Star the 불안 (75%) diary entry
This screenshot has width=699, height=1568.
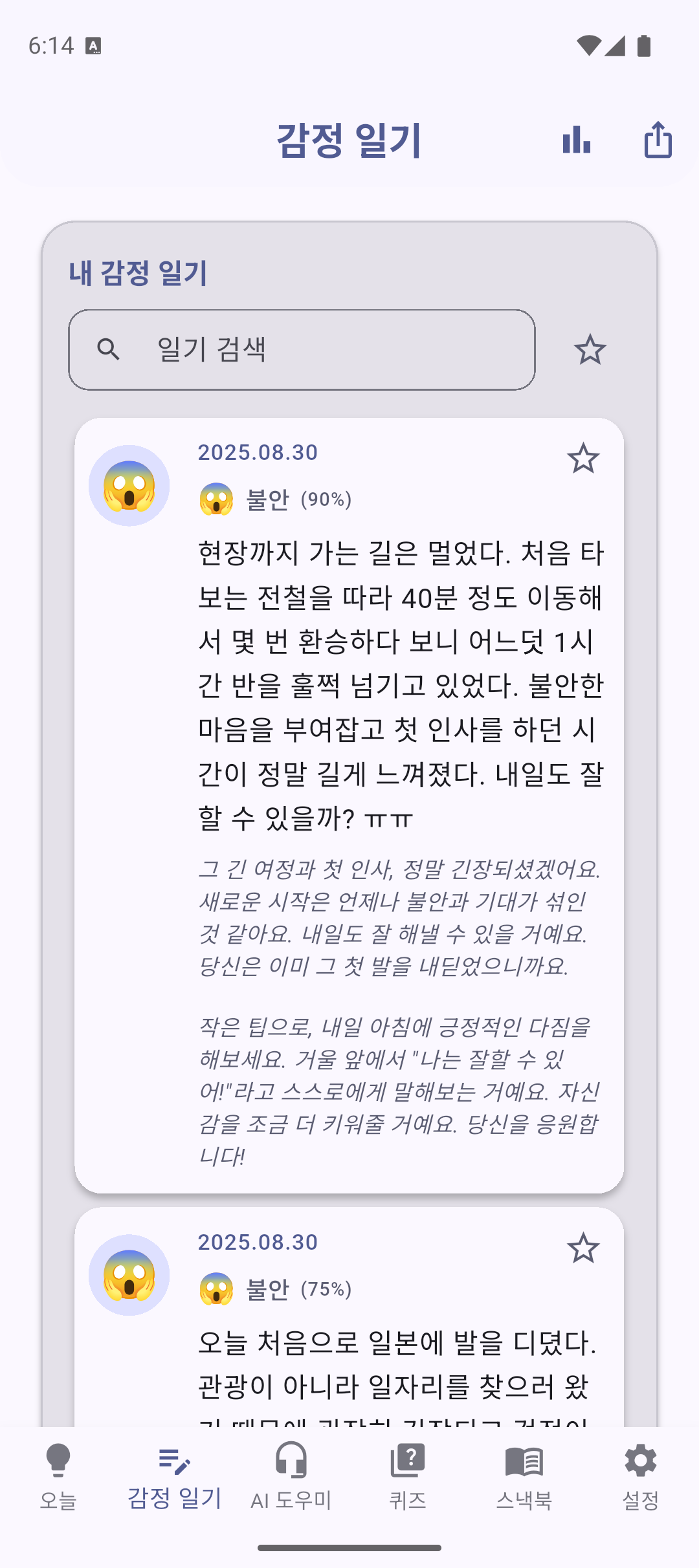pyautogui.click(x=583, y=1248)
